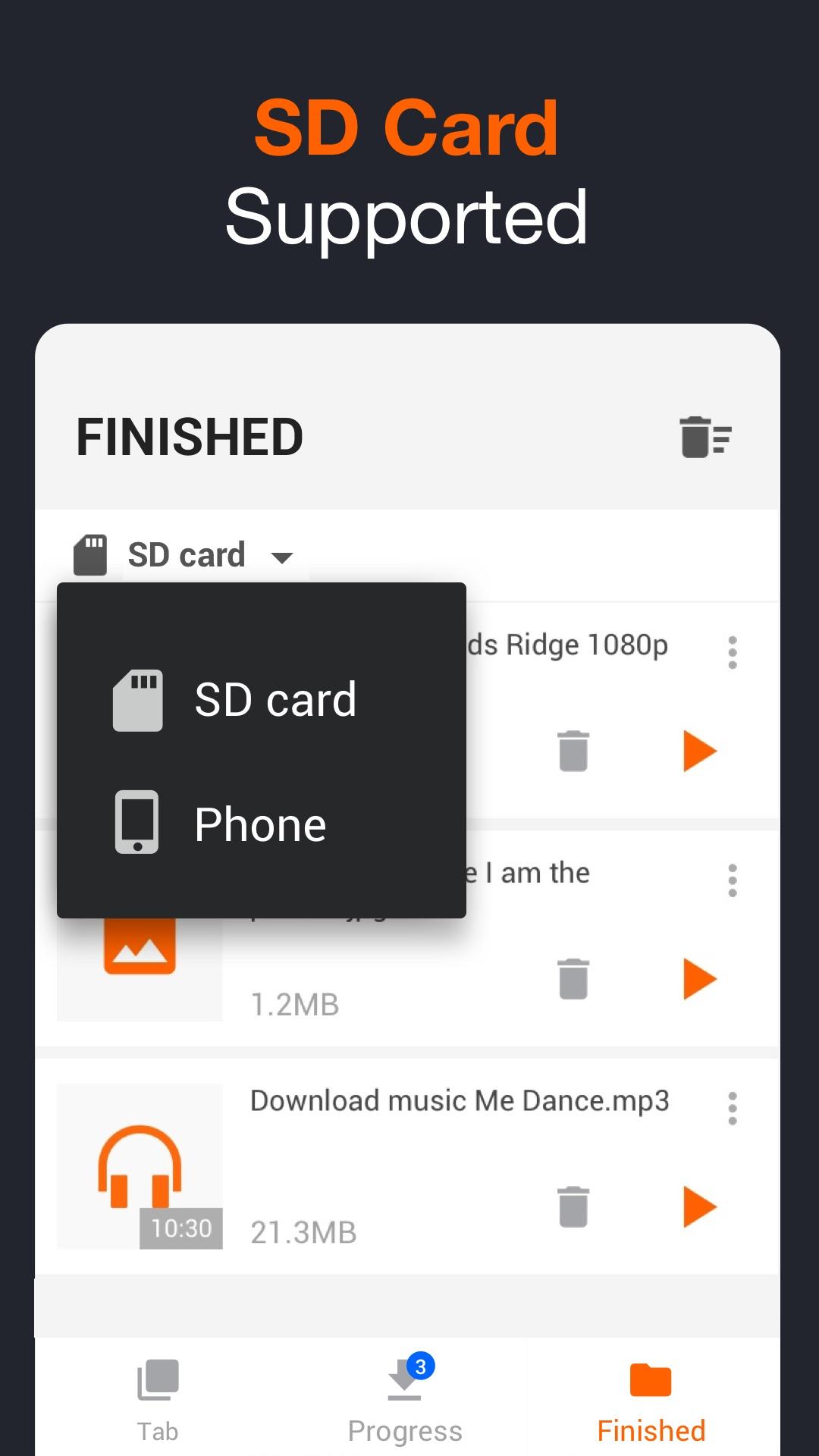Switch to the Tab section
This screenshot has height=1456, width=819.
(x=156, y=1399)
